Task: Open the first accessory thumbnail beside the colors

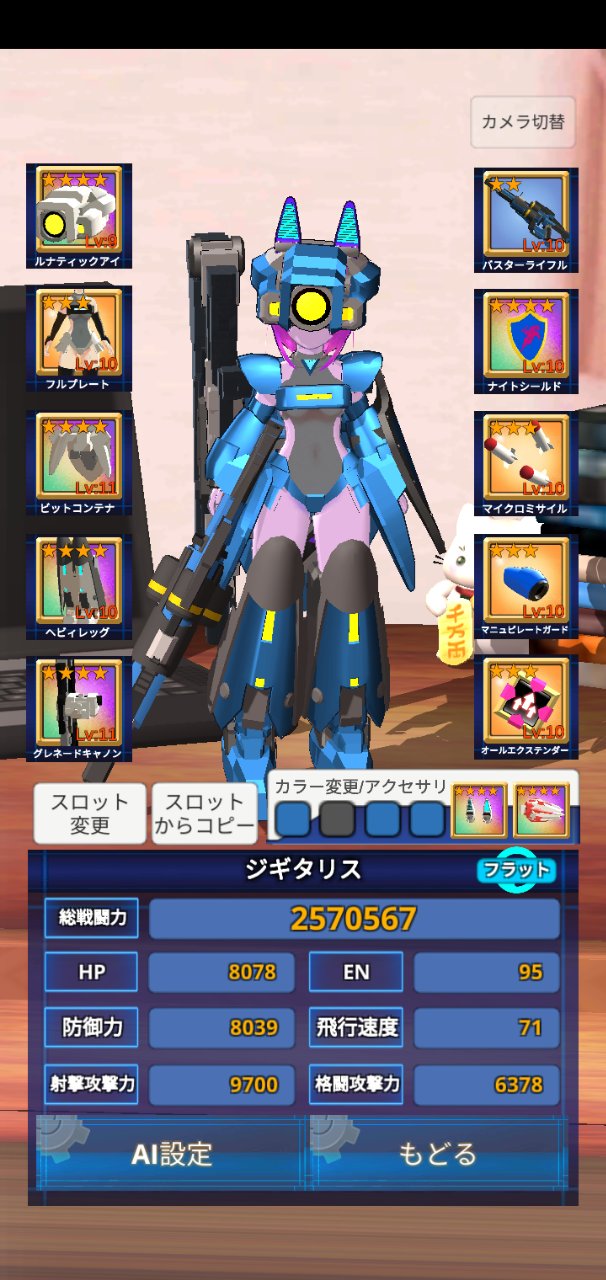Action: click(478, 810)
